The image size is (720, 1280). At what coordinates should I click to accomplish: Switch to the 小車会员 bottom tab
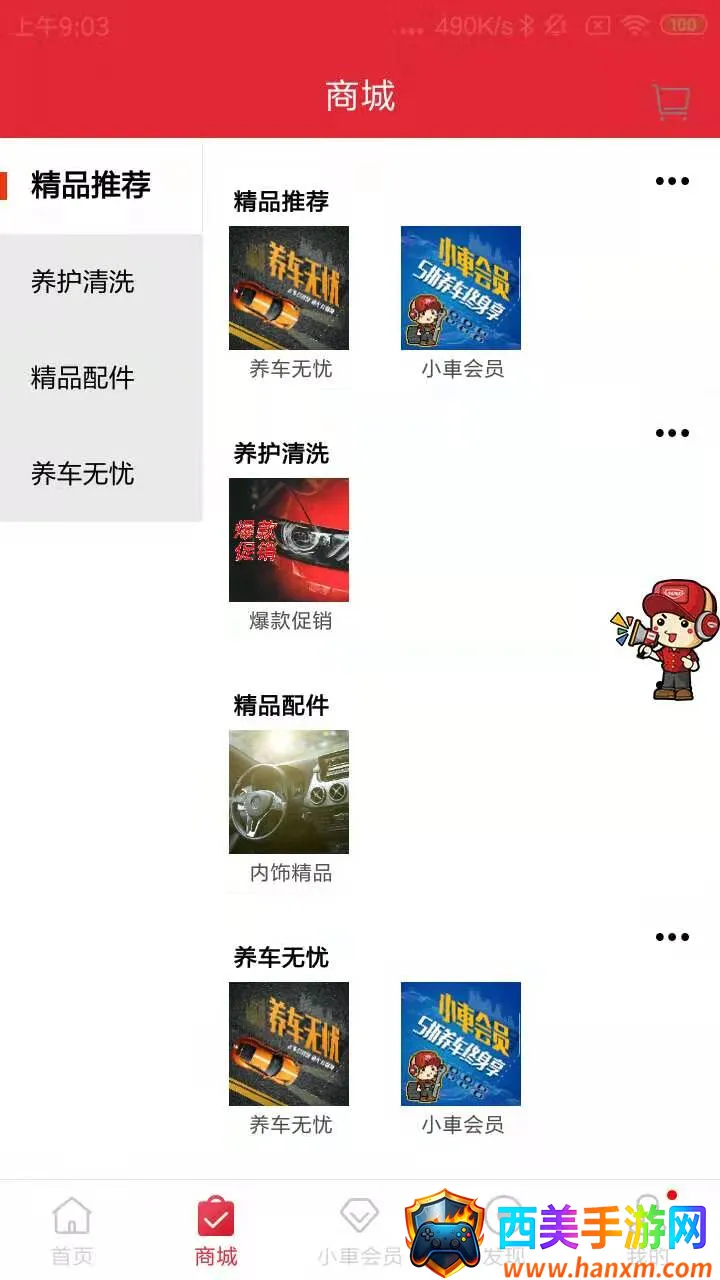[x=359, y=1231]
